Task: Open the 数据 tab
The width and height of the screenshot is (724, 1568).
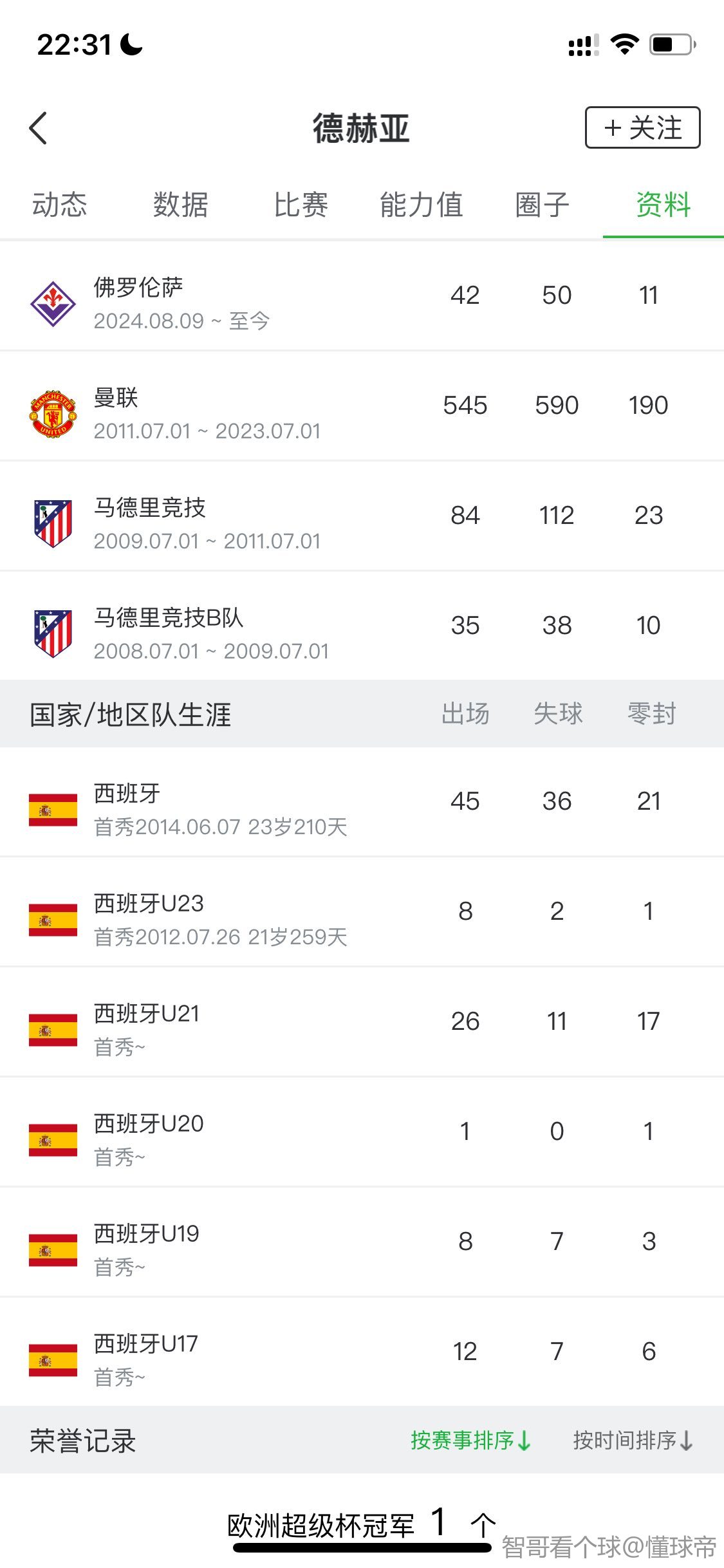Action: (180, 205)
